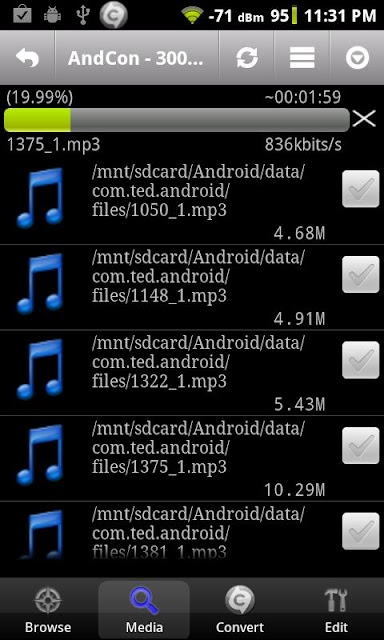Open the circled dropdown arrow menu
The height and width of the screenshot is (640, 384).
pyautogui.click(x=357, y=58)
